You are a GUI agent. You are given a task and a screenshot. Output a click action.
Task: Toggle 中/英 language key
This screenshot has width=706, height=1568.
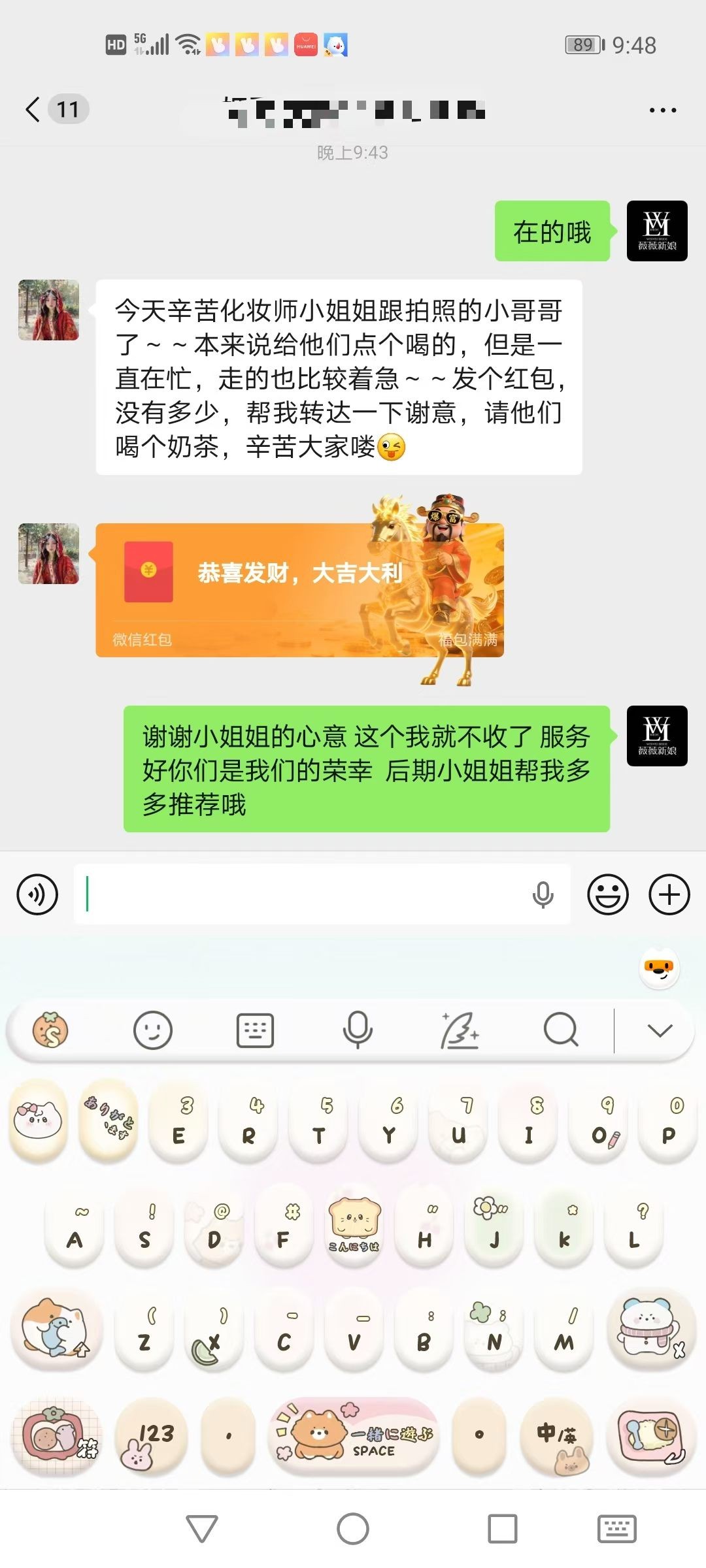coord(557,1435)
